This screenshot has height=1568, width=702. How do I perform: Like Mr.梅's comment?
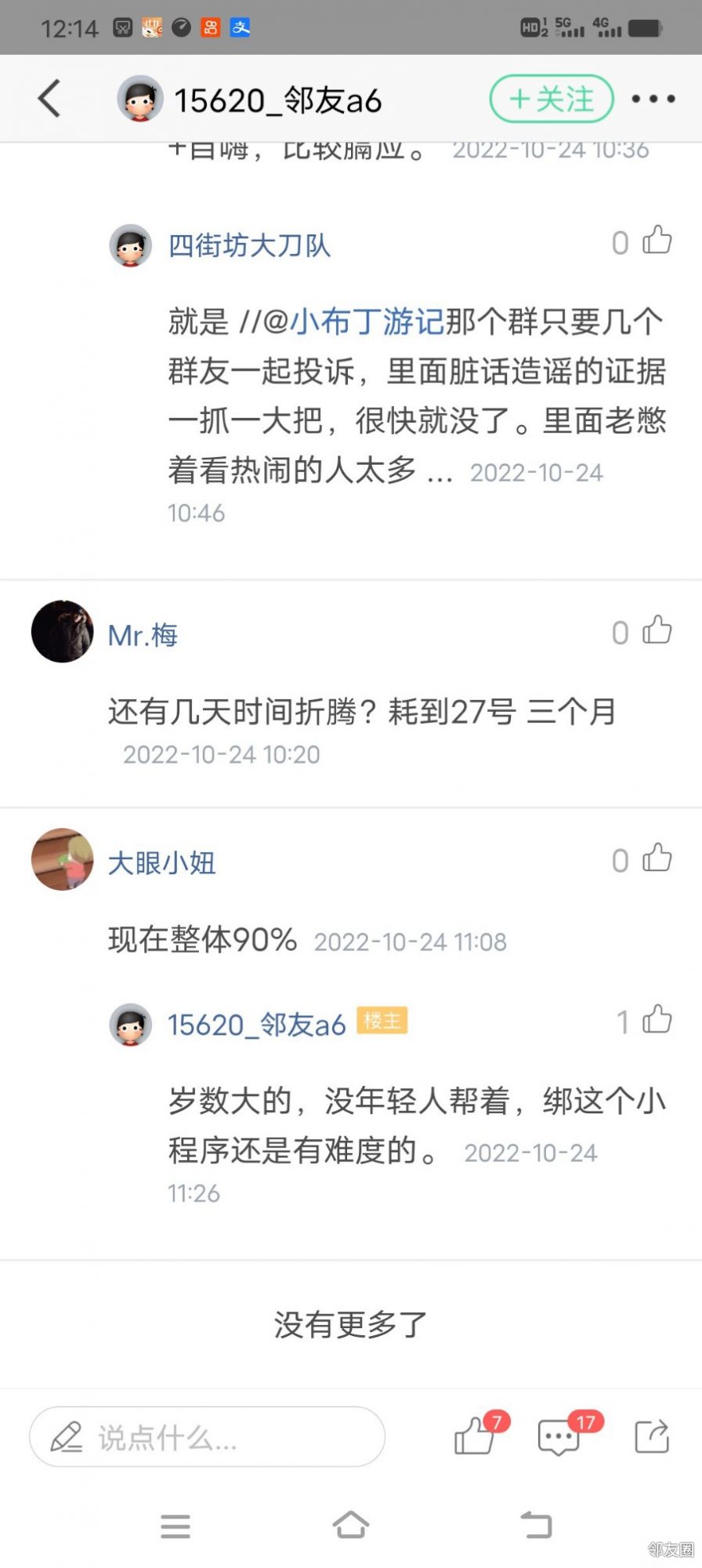tap(657, 630)
